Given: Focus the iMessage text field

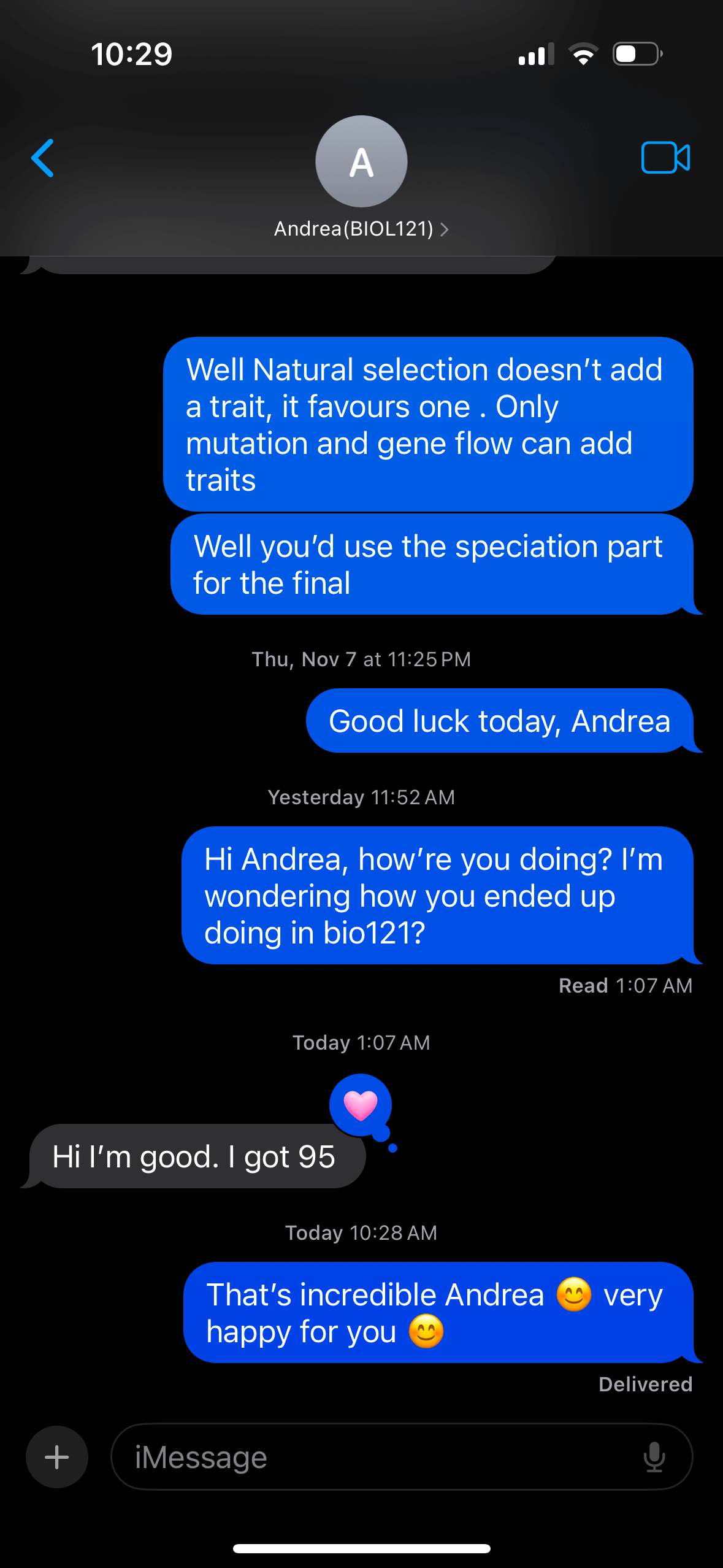Looking at the screenshot, I should tap(368, 1457).
